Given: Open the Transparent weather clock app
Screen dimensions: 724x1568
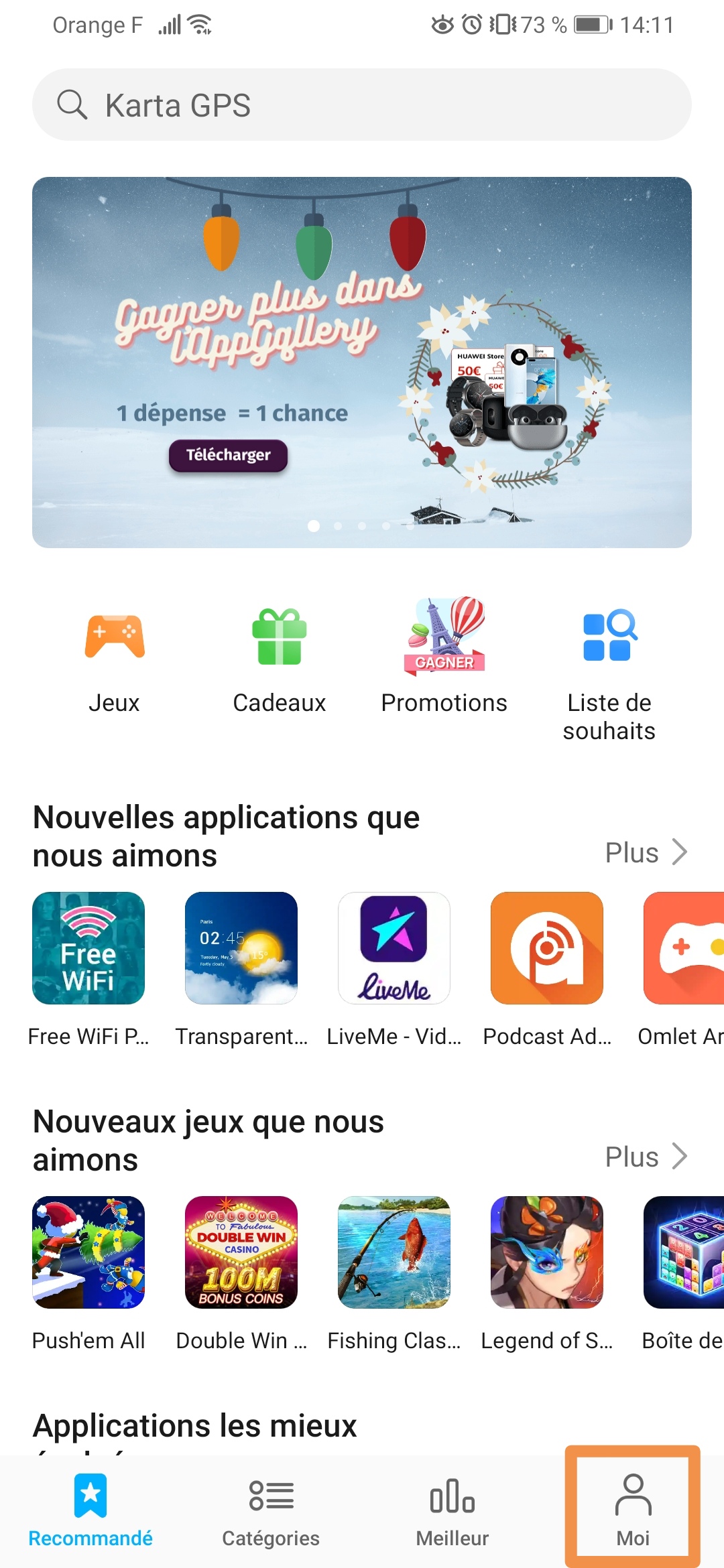Looking at the screenshot, I should [x=241, y=948].
